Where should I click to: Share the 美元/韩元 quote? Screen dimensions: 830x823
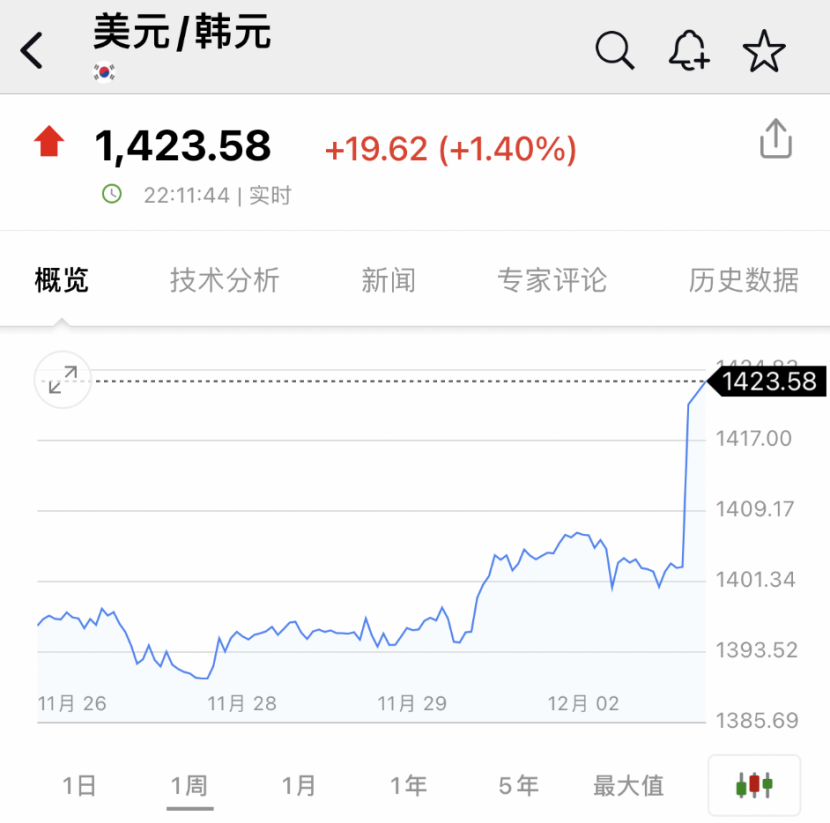coord(775,139)
